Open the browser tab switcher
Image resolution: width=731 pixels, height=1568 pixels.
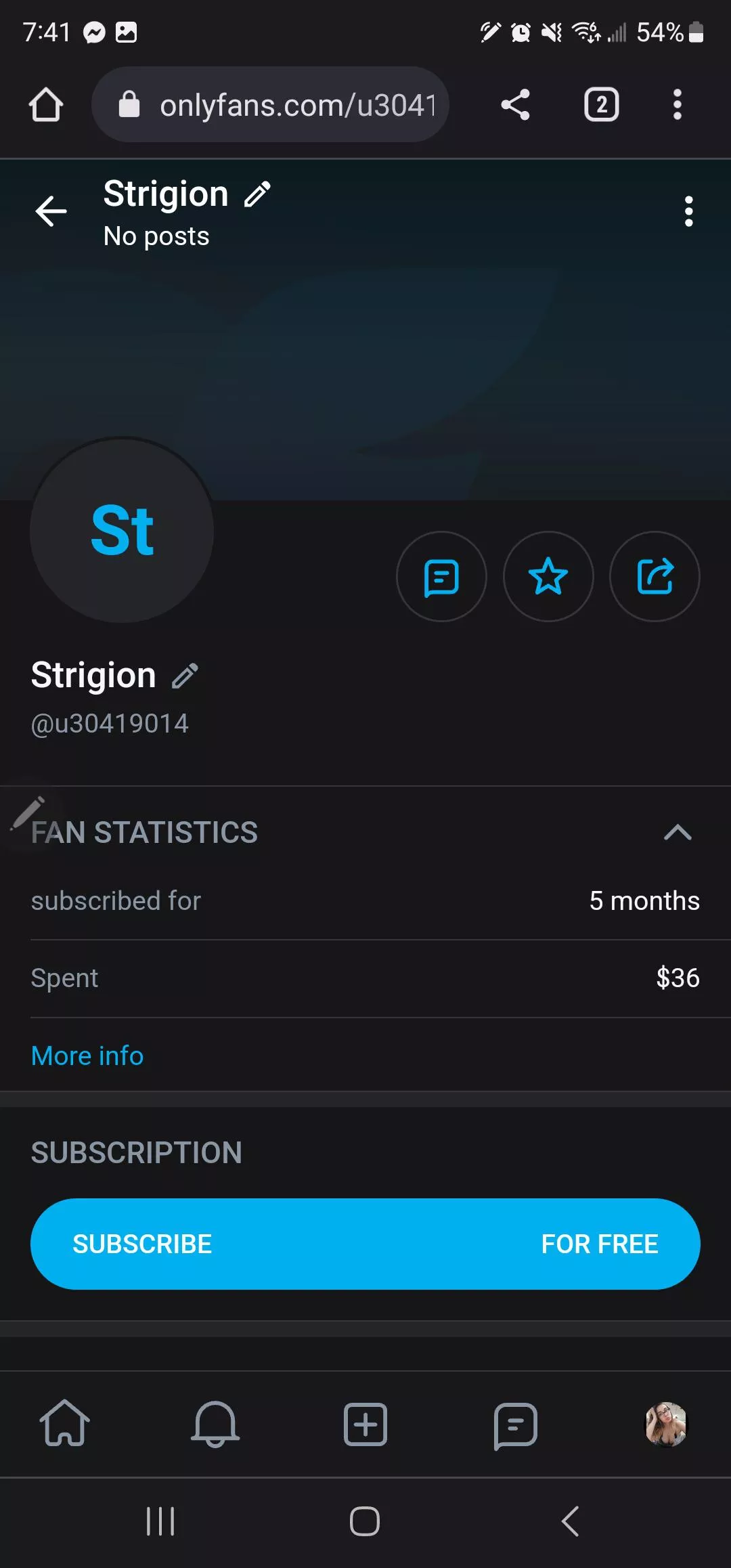point(601,105)
